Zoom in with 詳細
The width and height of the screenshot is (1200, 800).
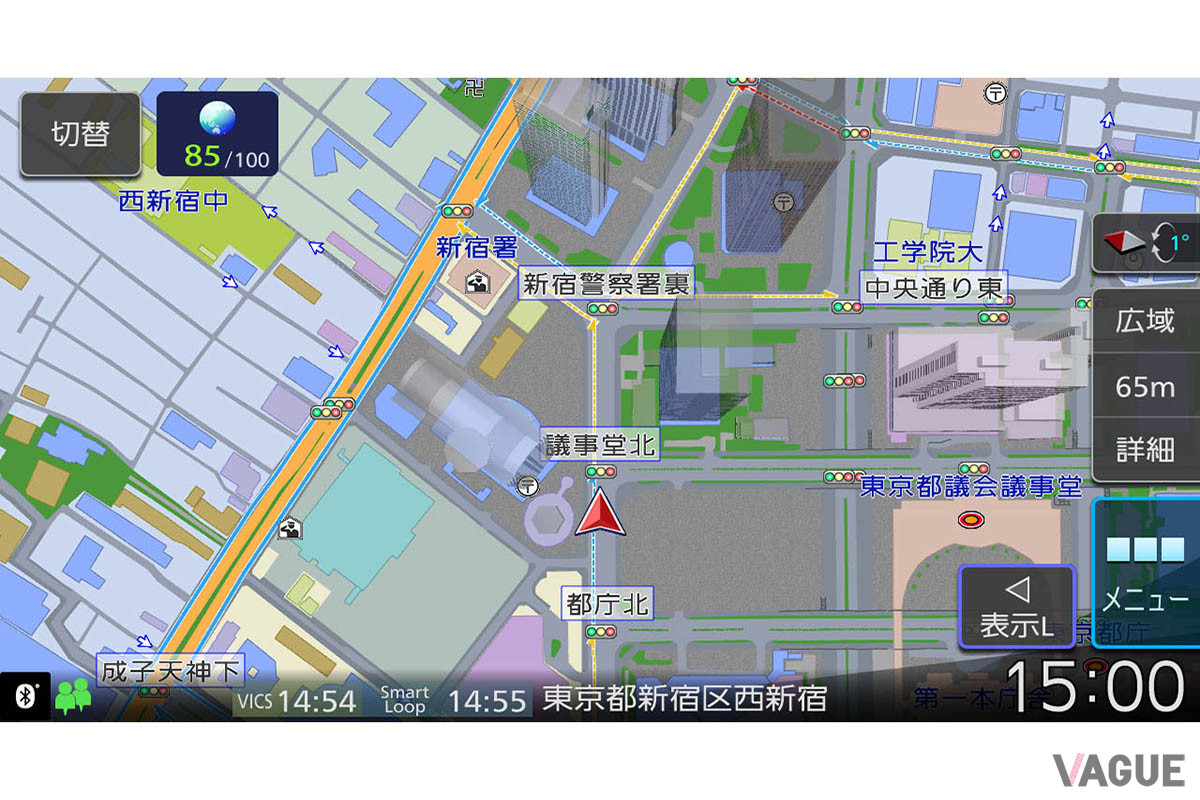pyautogui.click(x=1146, y=449)
